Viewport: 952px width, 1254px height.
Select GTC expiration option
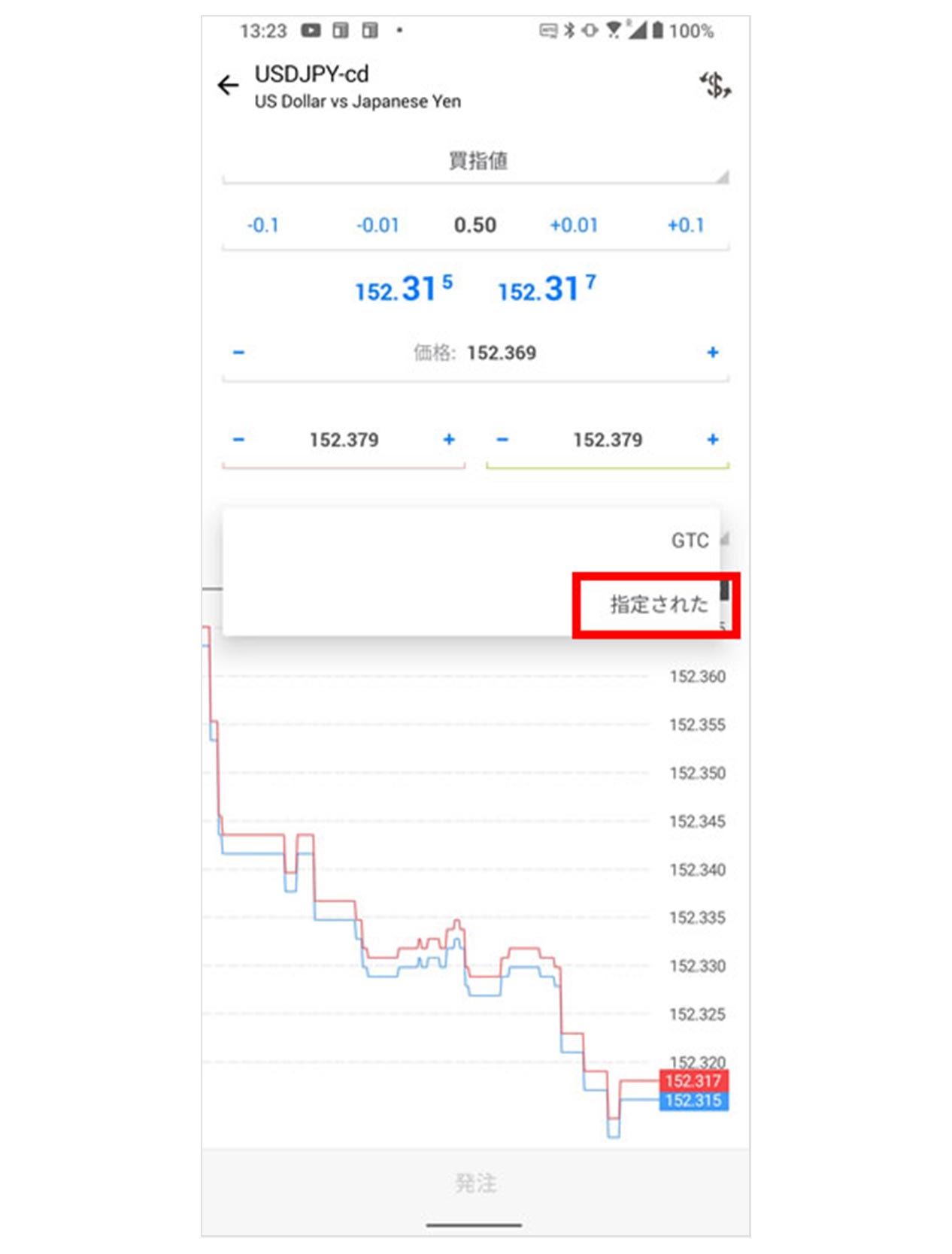click(689, 541)
